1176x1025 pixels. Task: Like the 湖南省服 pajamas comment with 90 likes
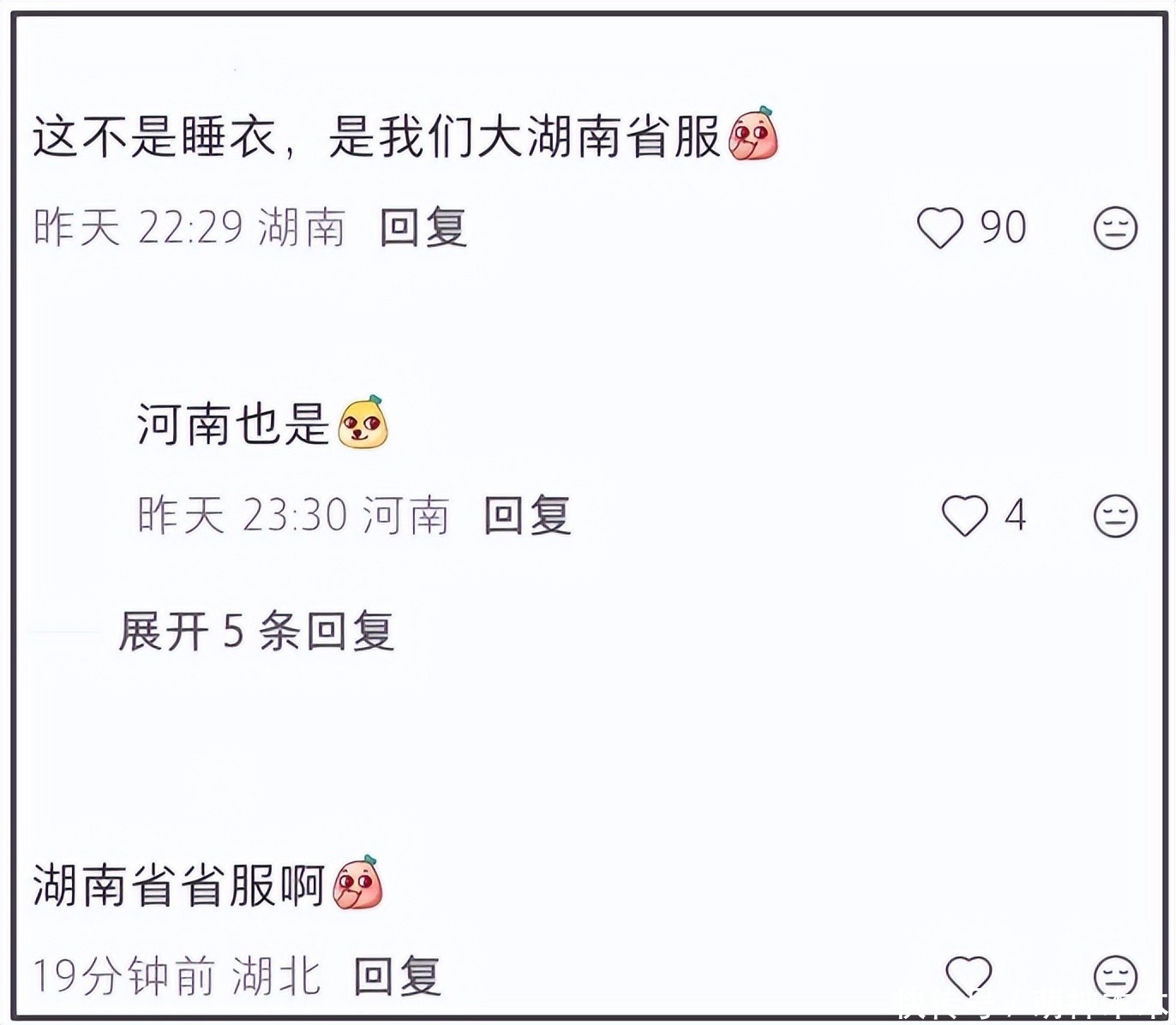[x=940, y=228]
